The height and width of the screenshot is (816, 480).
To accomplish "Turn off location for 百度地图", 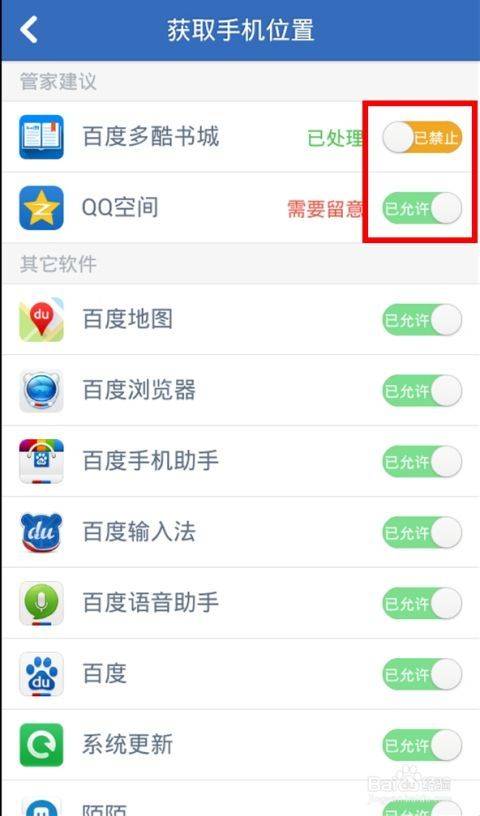I will 422,320.
